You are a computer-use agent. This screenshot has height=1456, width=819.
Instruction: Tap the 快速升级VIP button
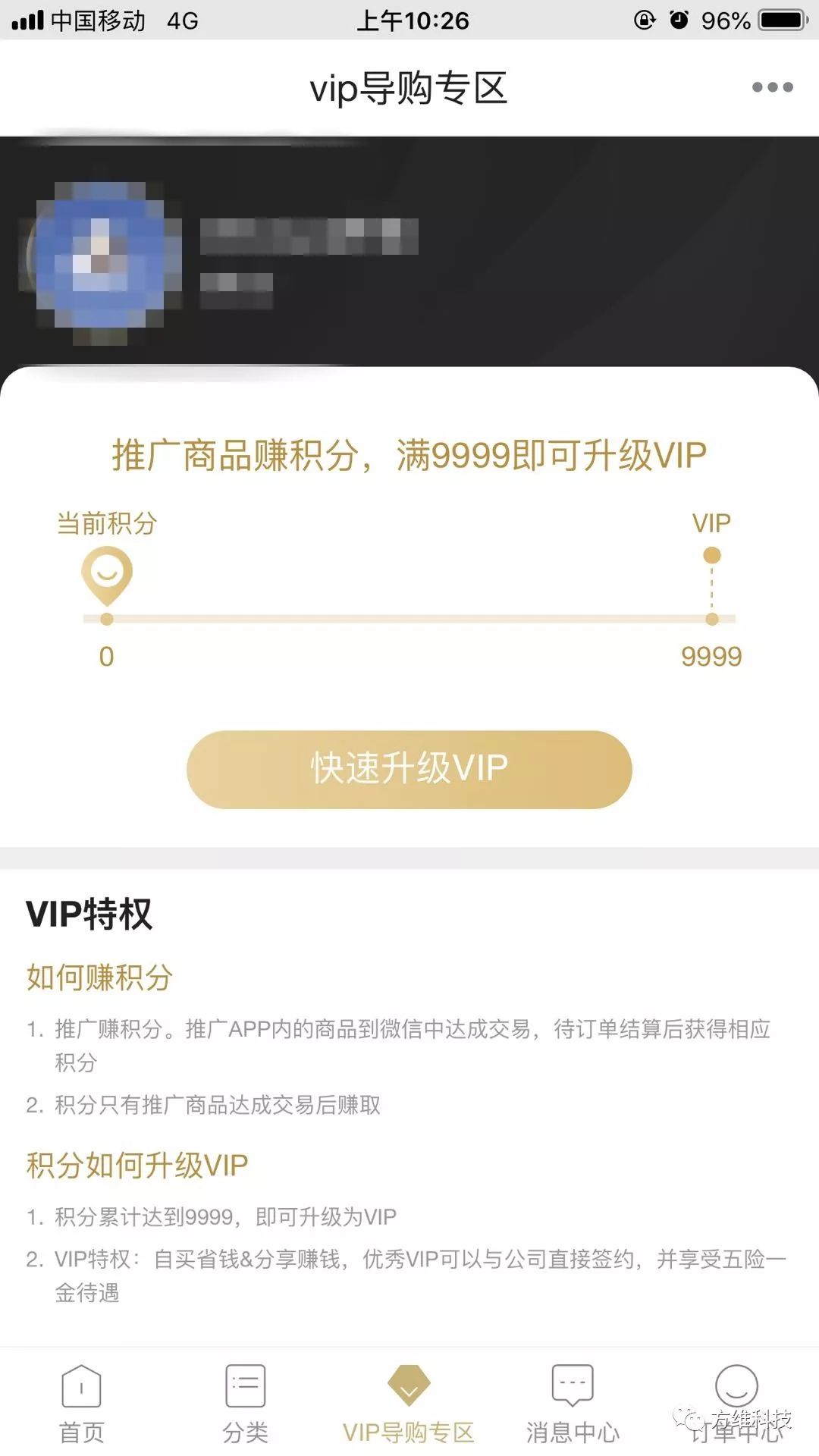[409, 769]
